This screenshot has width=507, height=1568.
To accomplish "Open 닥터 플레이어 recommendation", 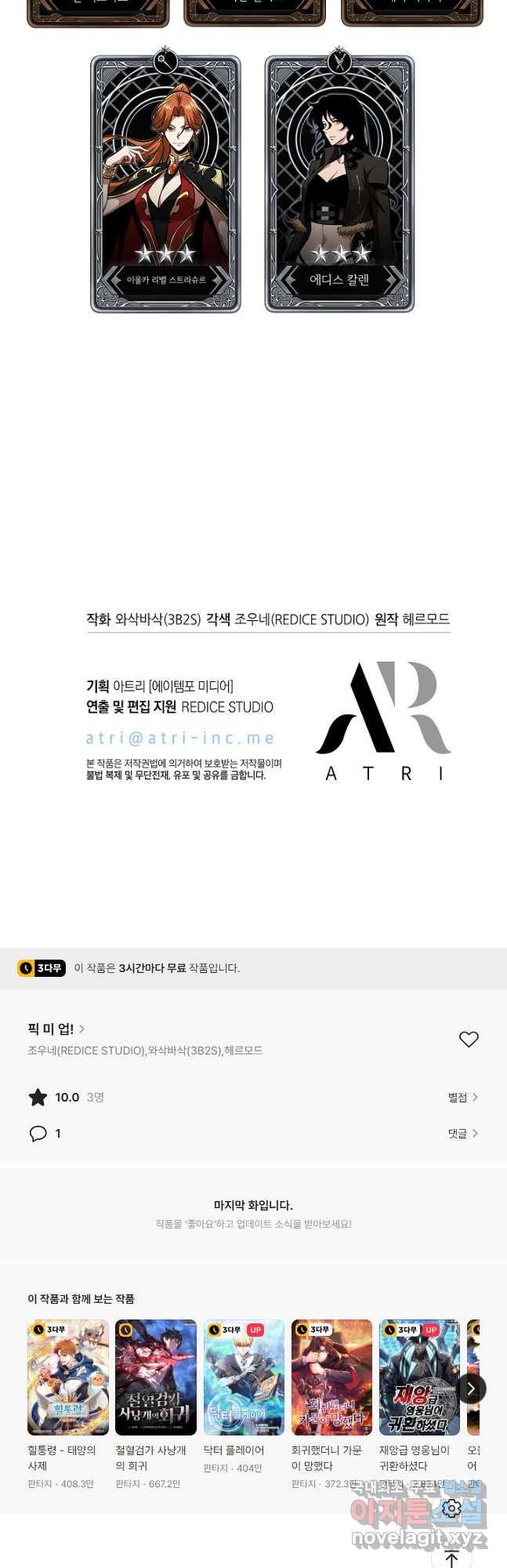I will coord(244,1377).
